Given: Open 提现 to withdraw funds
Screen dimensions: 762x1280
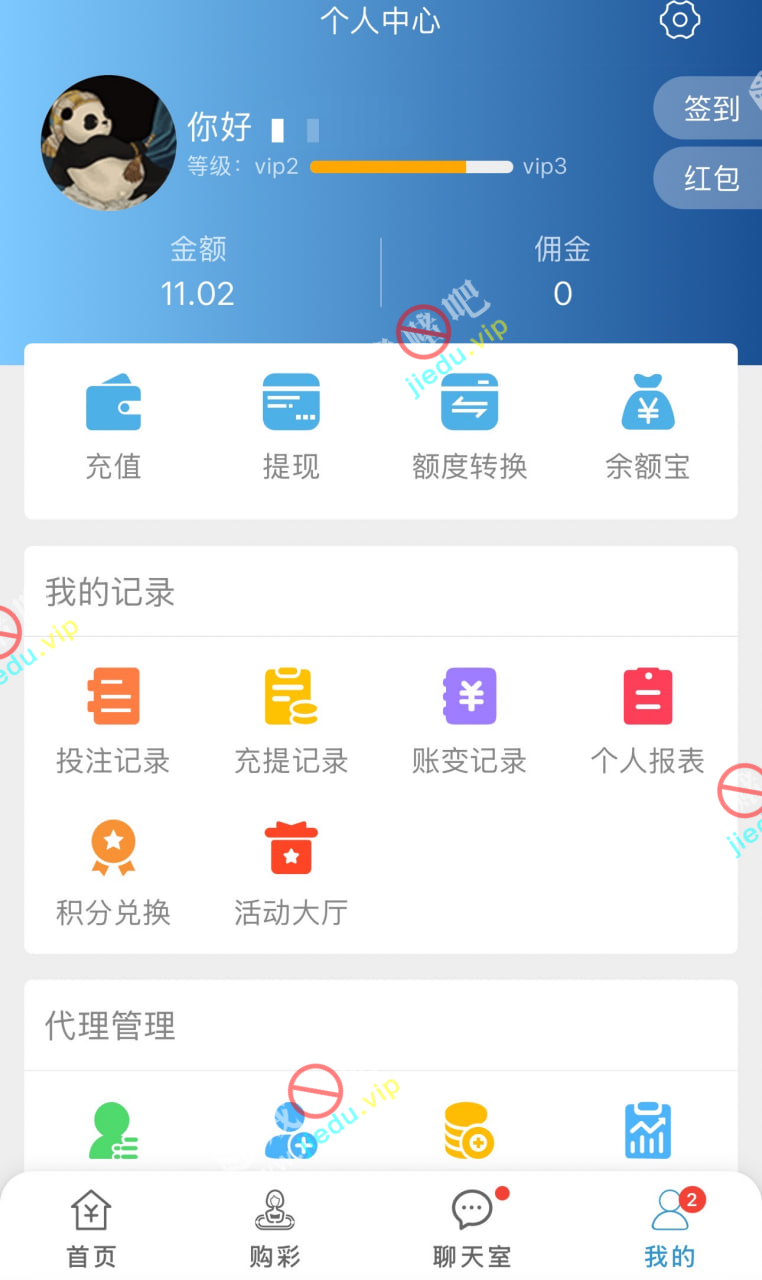Looking at the screenshot, I should [x=291, y=427].
